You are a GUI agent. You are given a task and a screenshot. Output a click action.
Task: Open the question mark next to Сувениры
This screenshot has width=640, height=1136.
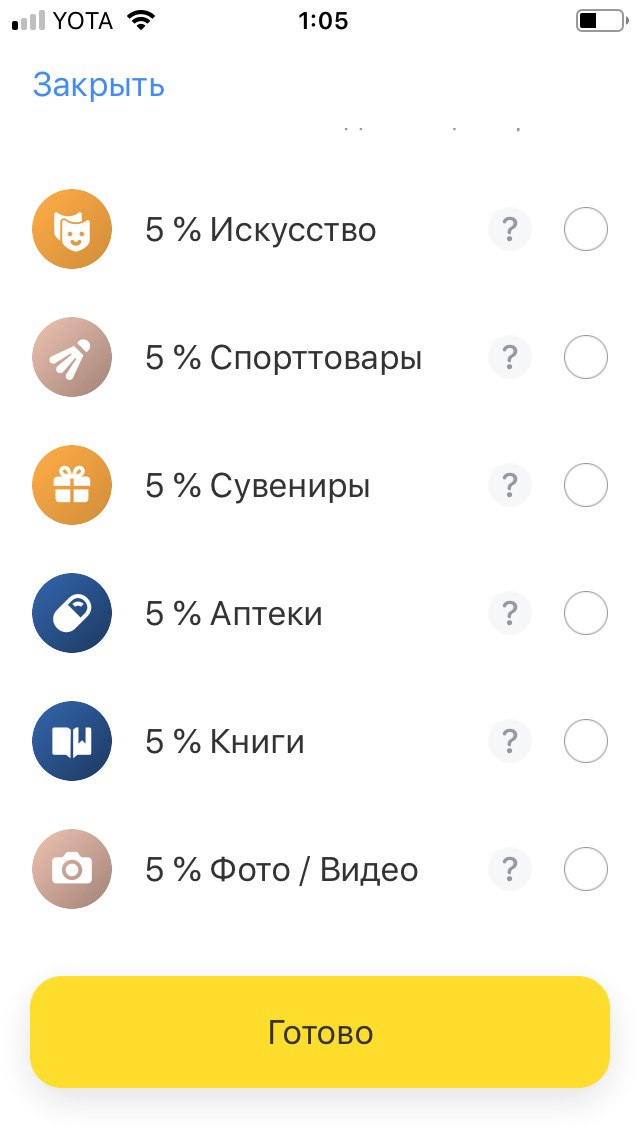(x=510, y=485)
